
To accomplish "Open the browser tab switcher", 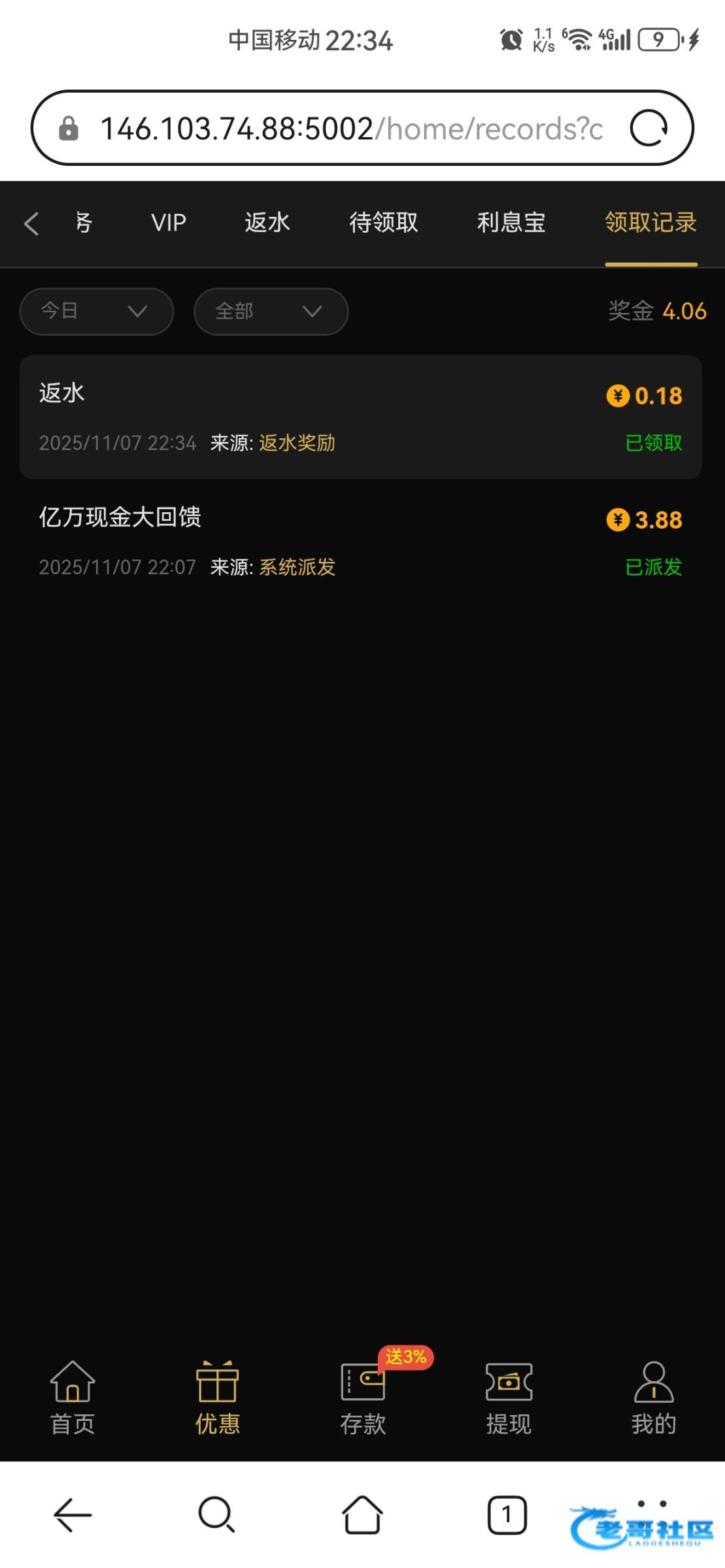I will tap(507, 1514).
